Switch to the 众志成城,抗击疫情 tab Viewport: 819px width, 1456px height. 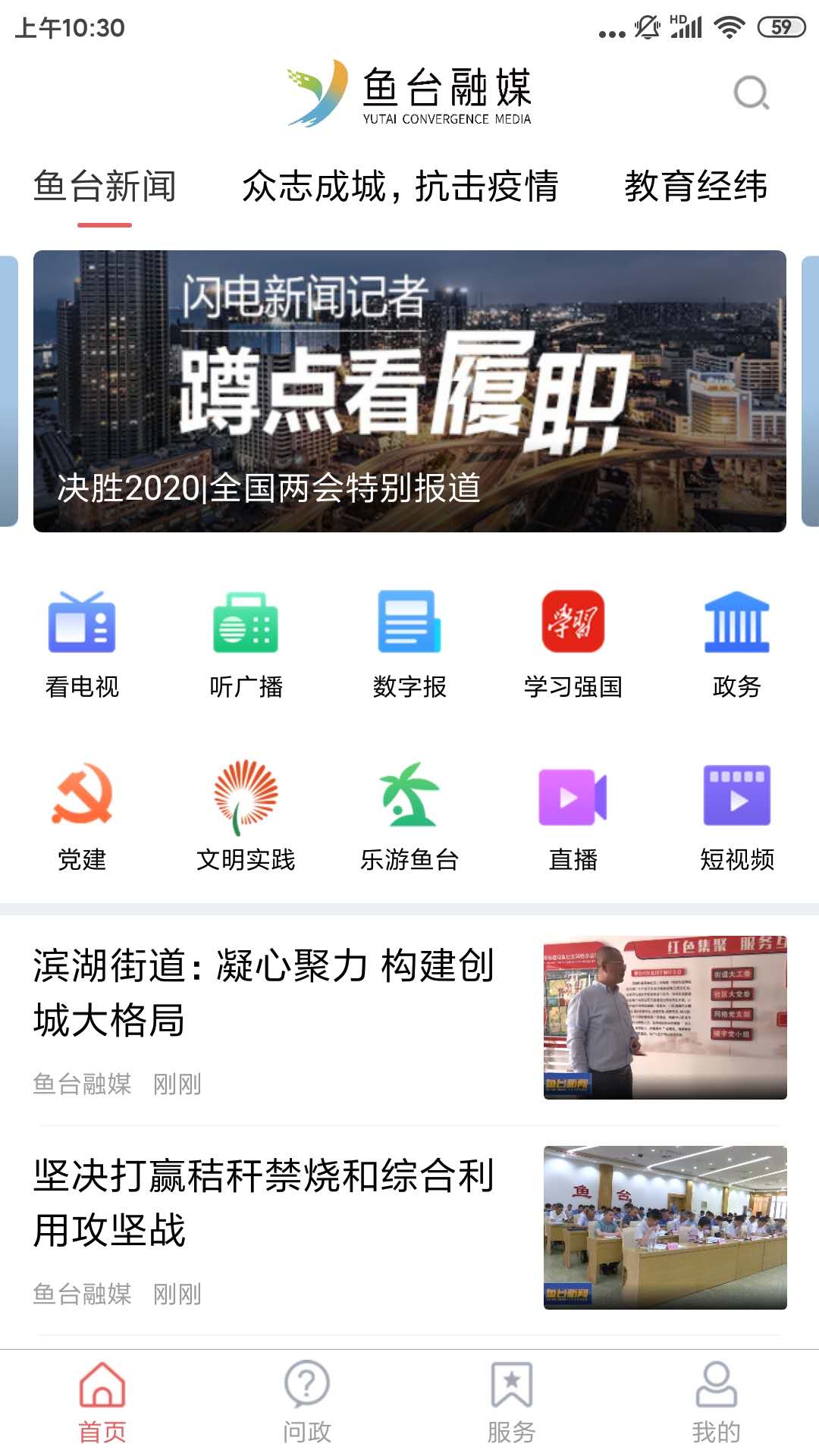point(400,187)
